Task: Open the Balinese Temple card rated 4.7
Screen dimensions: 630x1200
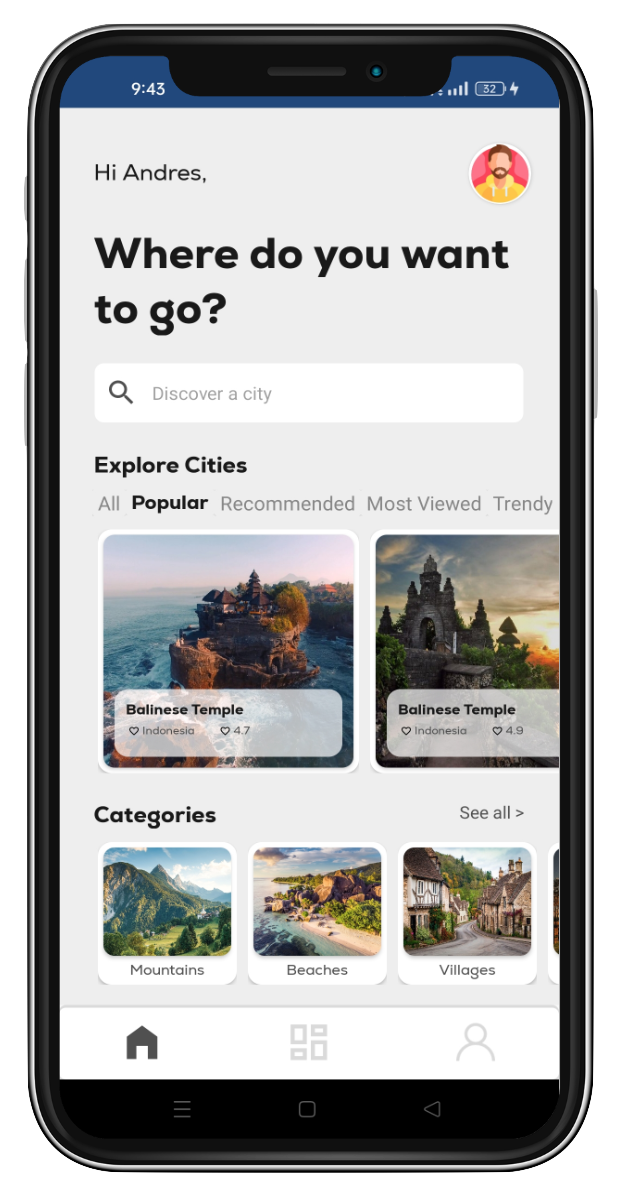Action: [x=229, y=650]
